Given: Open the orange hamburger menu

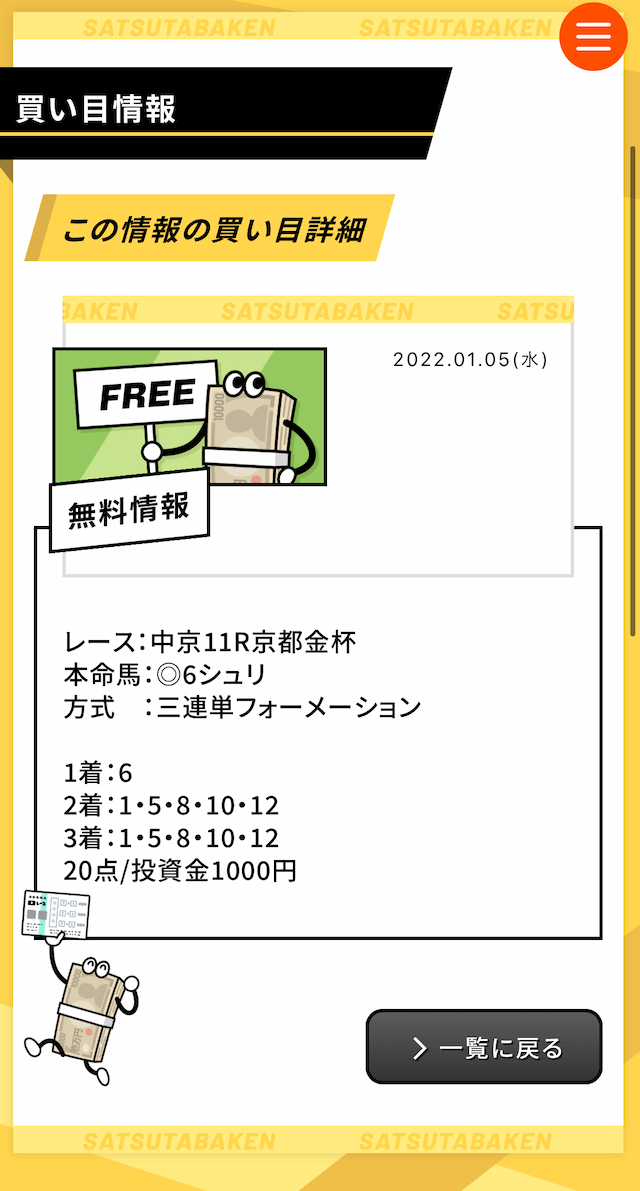Looking at the screenshot, I should click(593, 36).
